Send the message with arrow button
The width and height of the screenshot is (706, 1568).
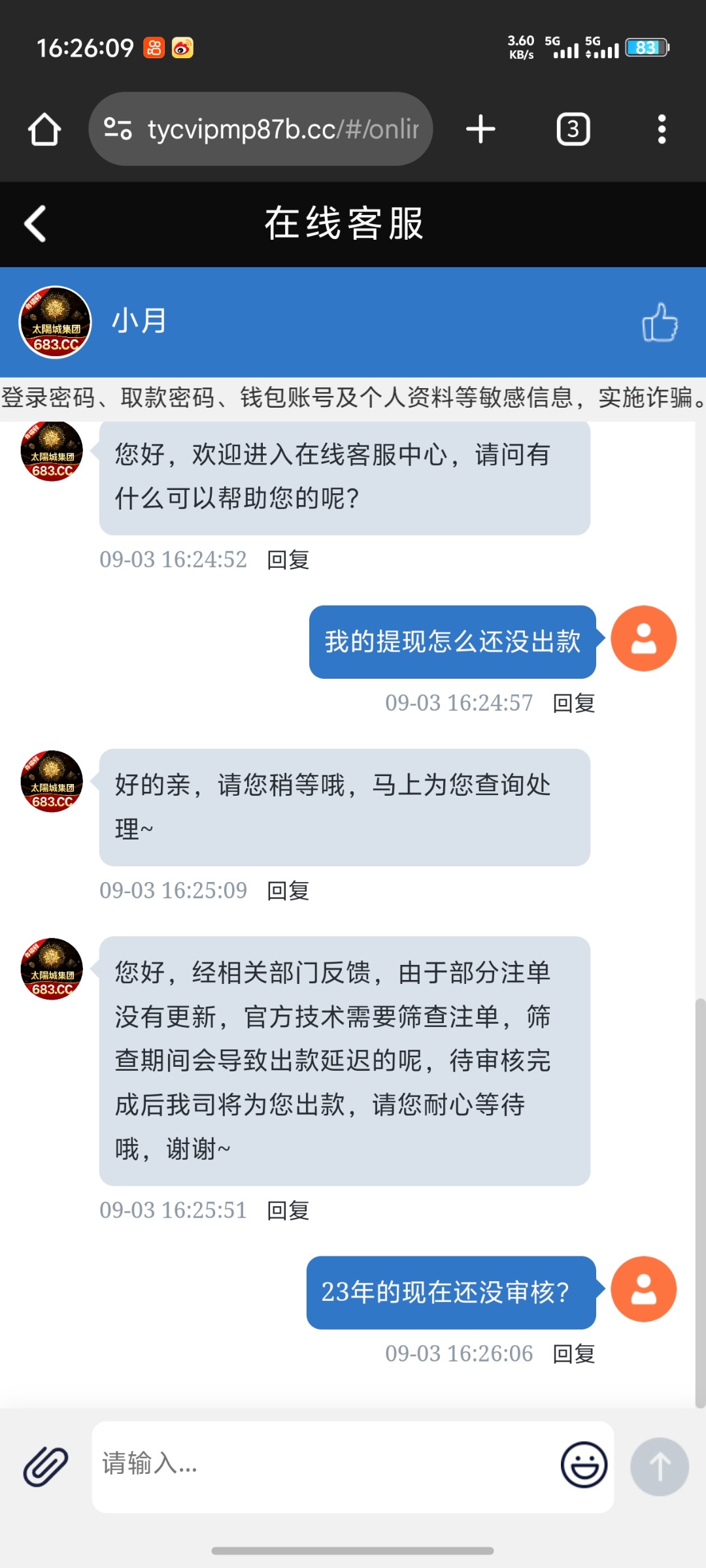[x=659, y=1466]
